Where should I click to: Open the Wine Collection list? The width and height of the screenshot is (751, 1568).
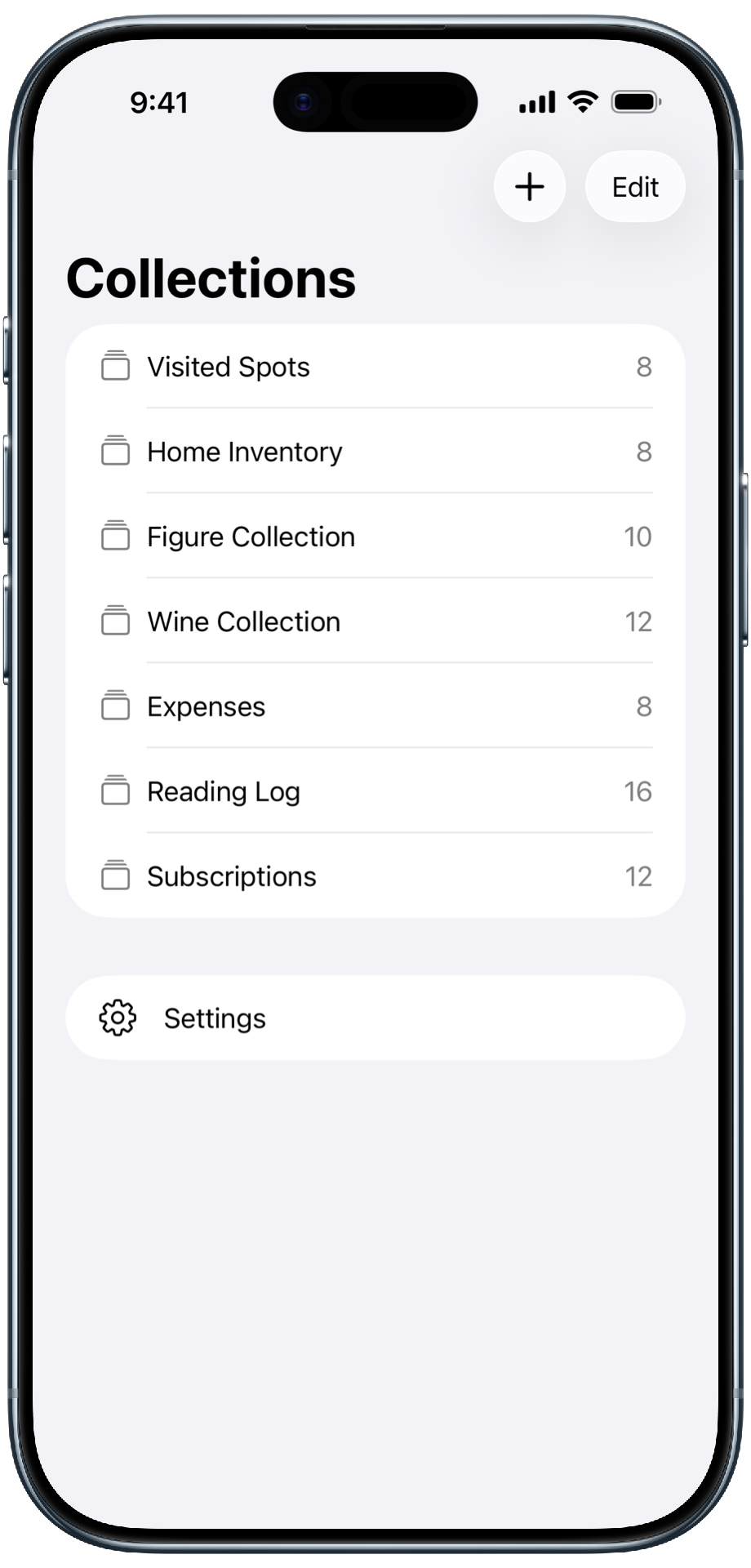pos(375,622)
